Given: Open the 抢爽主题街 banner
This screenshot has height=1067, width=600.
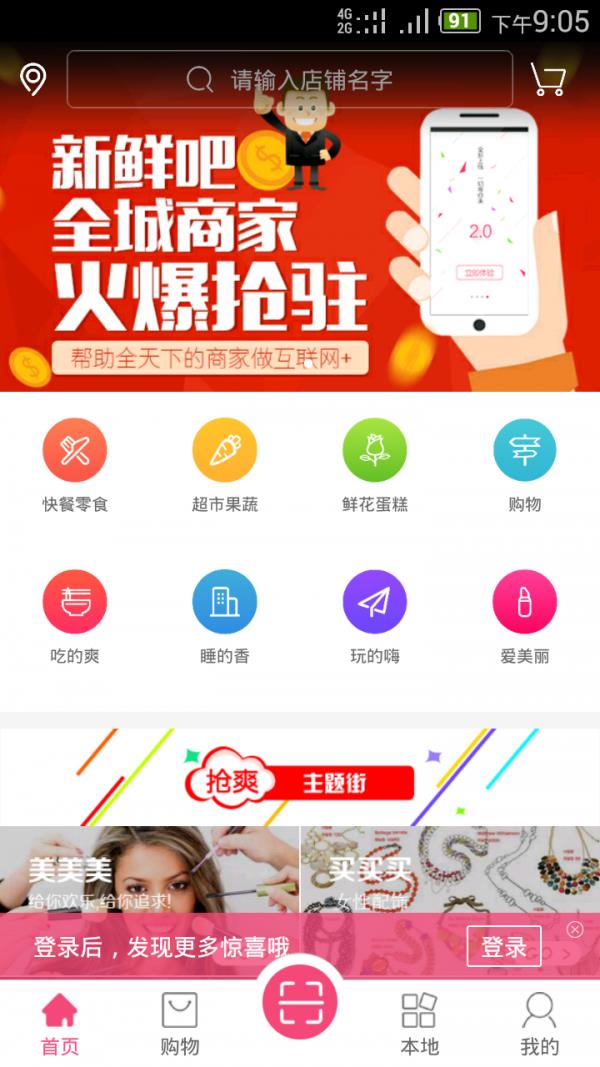Looking at the screenshot, I should pyautogui.click(x=300, y=777).
